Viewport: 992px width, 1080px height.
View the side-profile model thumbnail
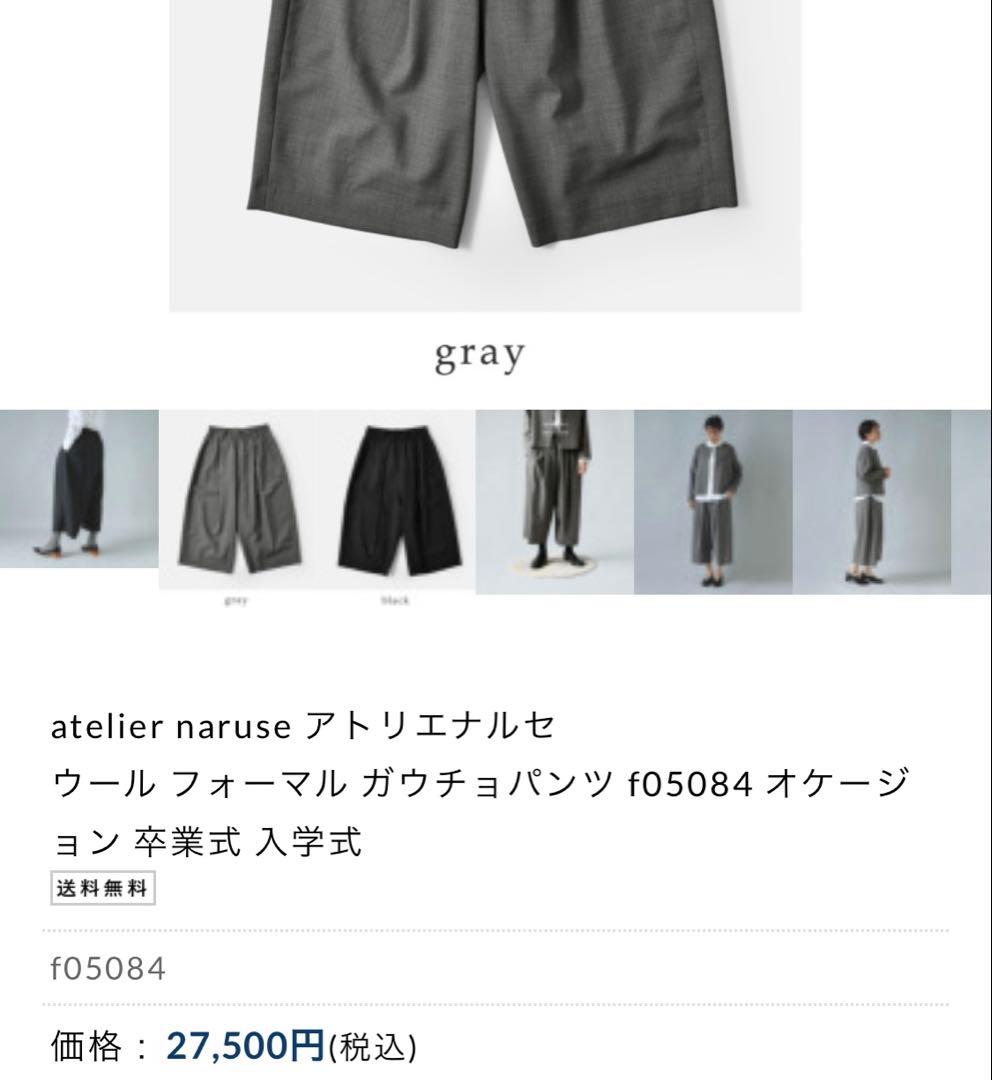click(870, 500)
